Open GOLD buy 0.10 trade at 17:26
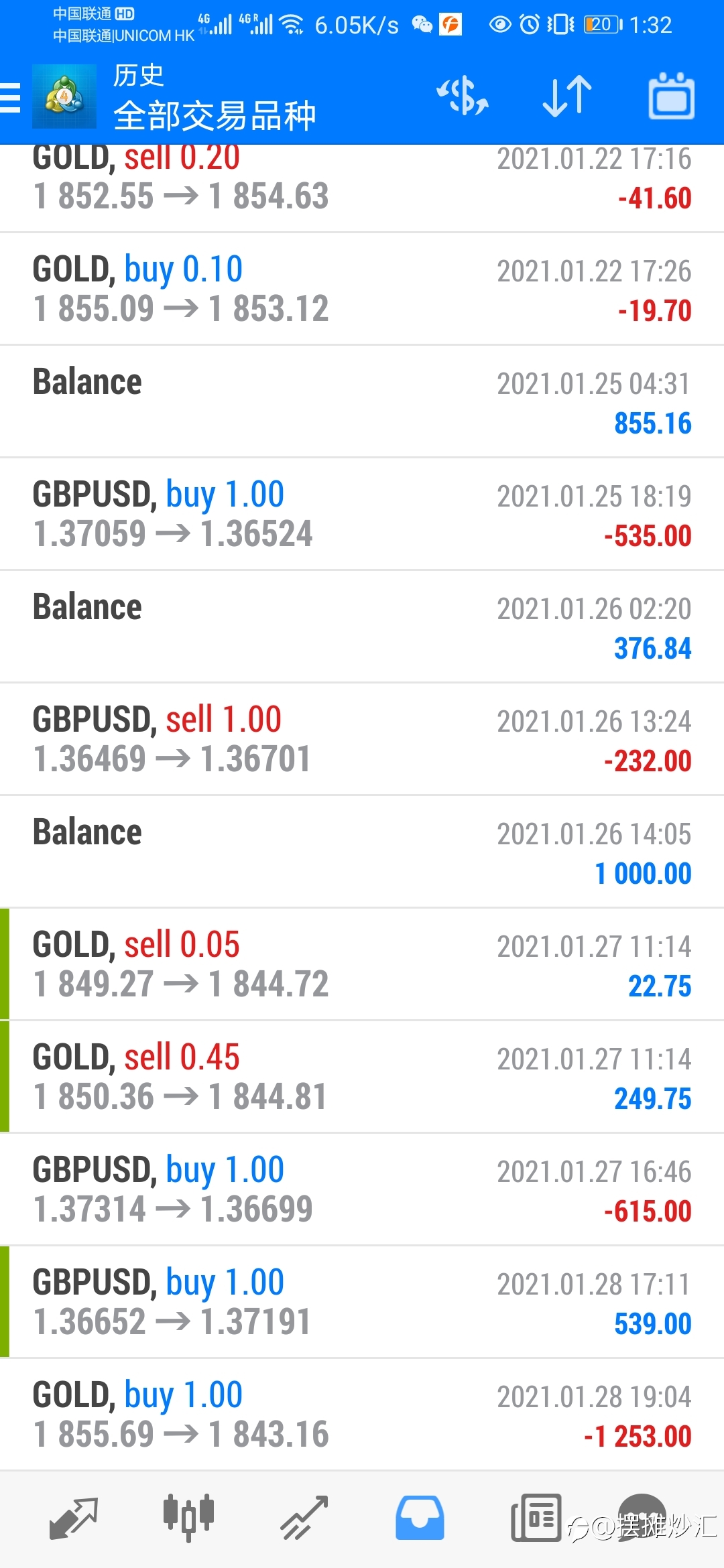The image size is (724, 1568). click(362, 289)
